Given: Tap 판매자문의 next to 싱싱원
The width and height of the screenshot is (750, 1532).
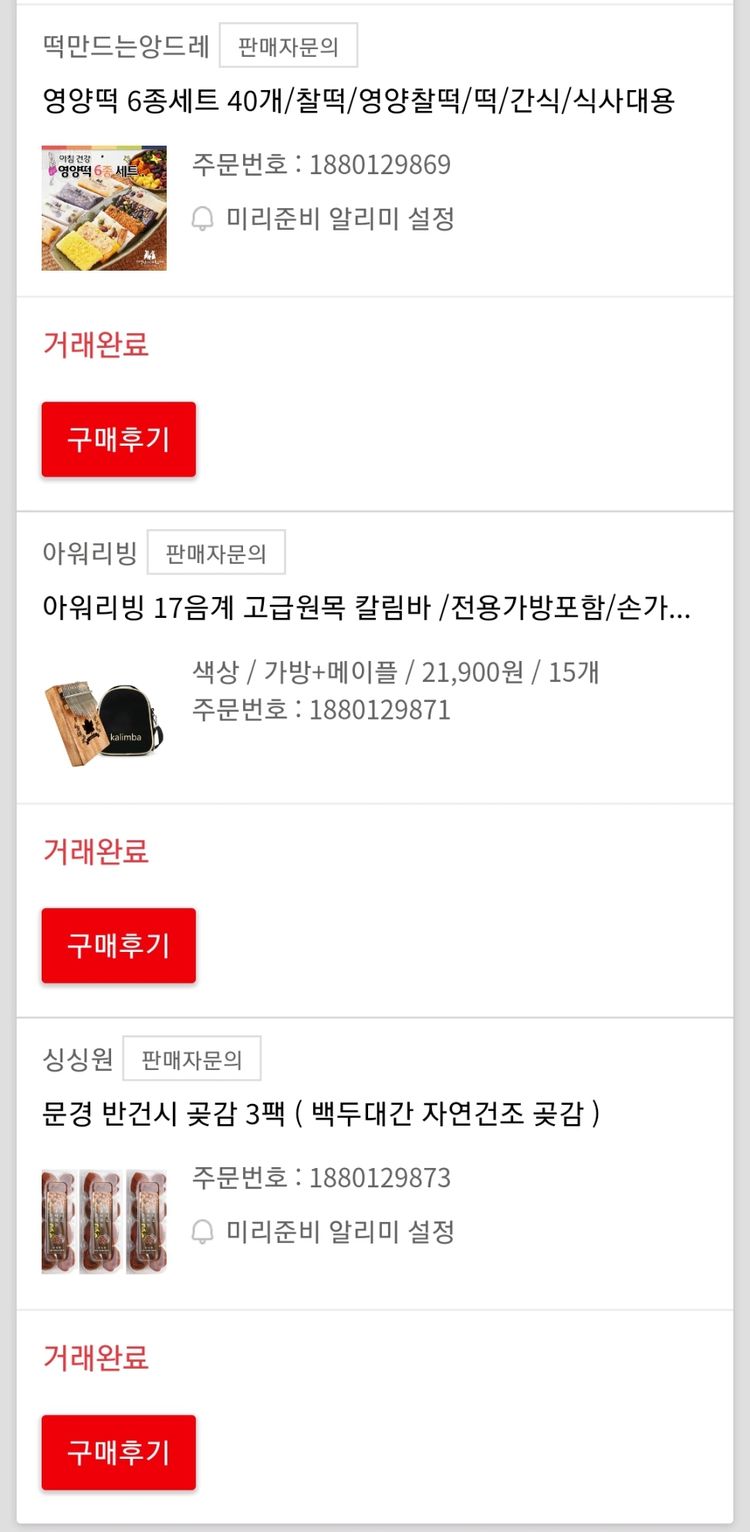Looking at the screenshot, I should click(192, 1059).
